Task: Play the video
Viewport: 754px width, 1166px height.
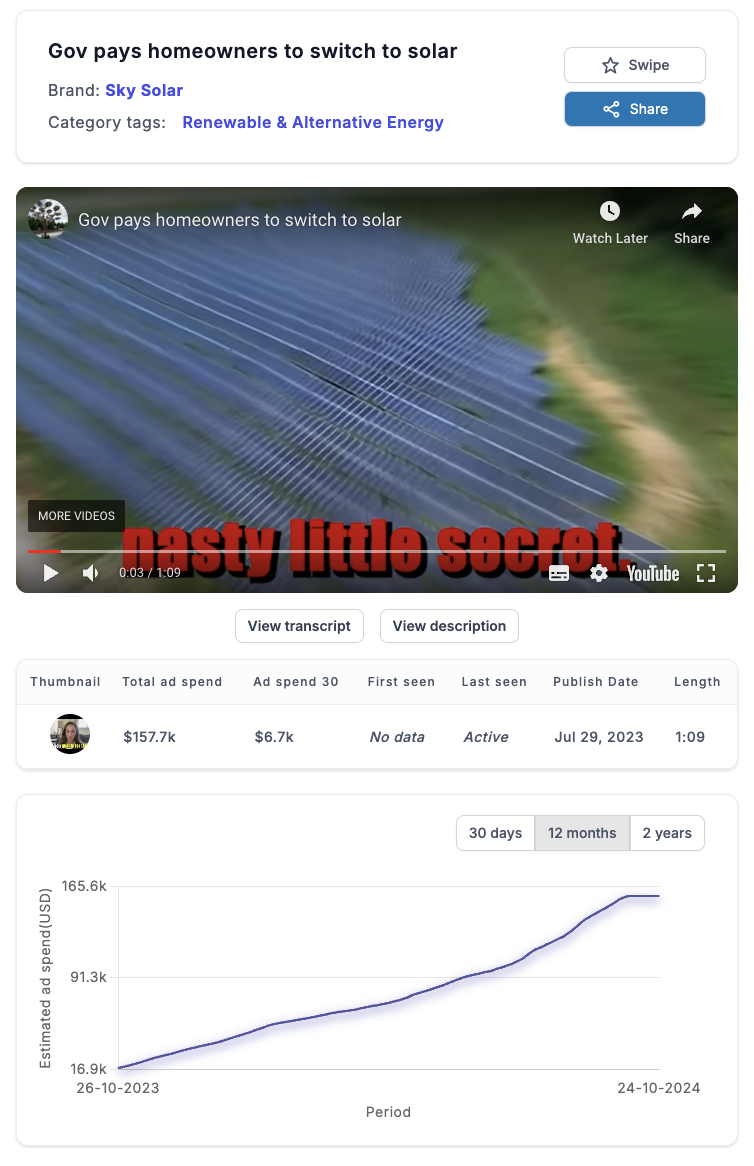Action: tap(50, 573)
